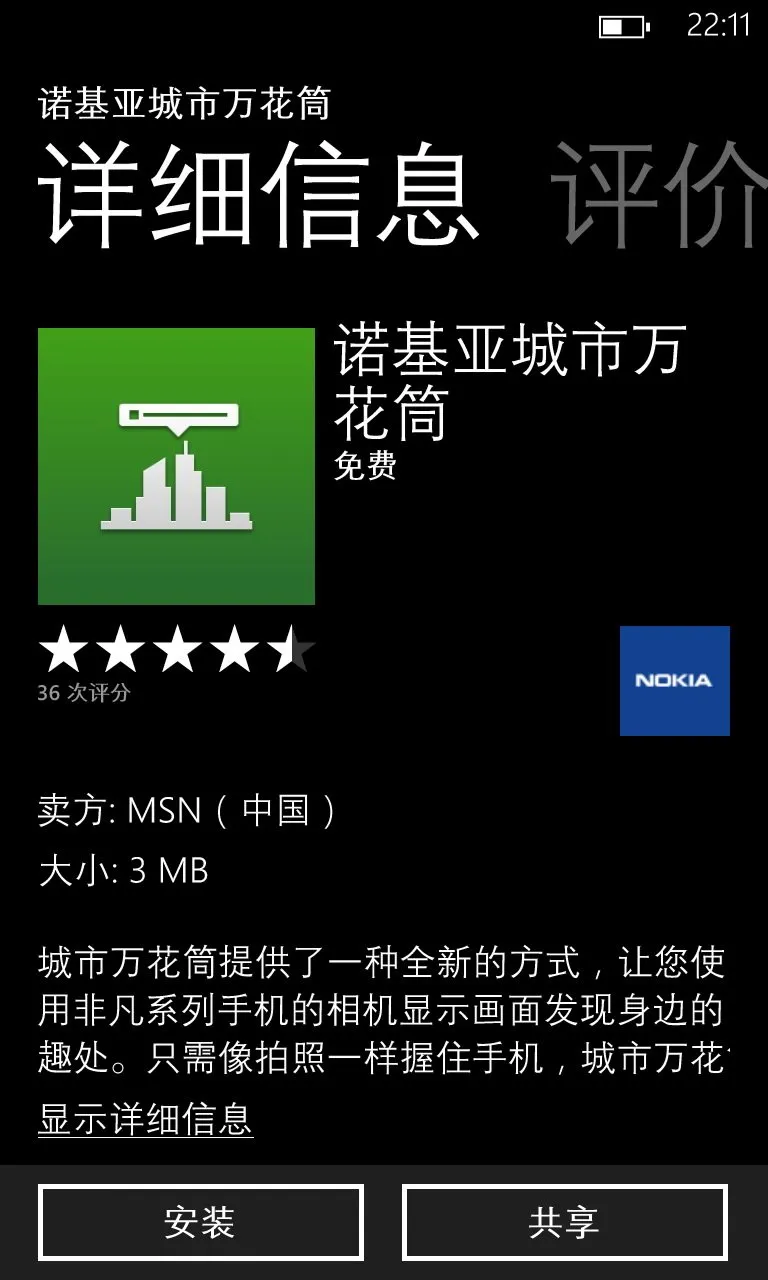Install the 诺基亚城市万花筒 app
This screenshot has height=1280, width=768.
coord(200,1222)
